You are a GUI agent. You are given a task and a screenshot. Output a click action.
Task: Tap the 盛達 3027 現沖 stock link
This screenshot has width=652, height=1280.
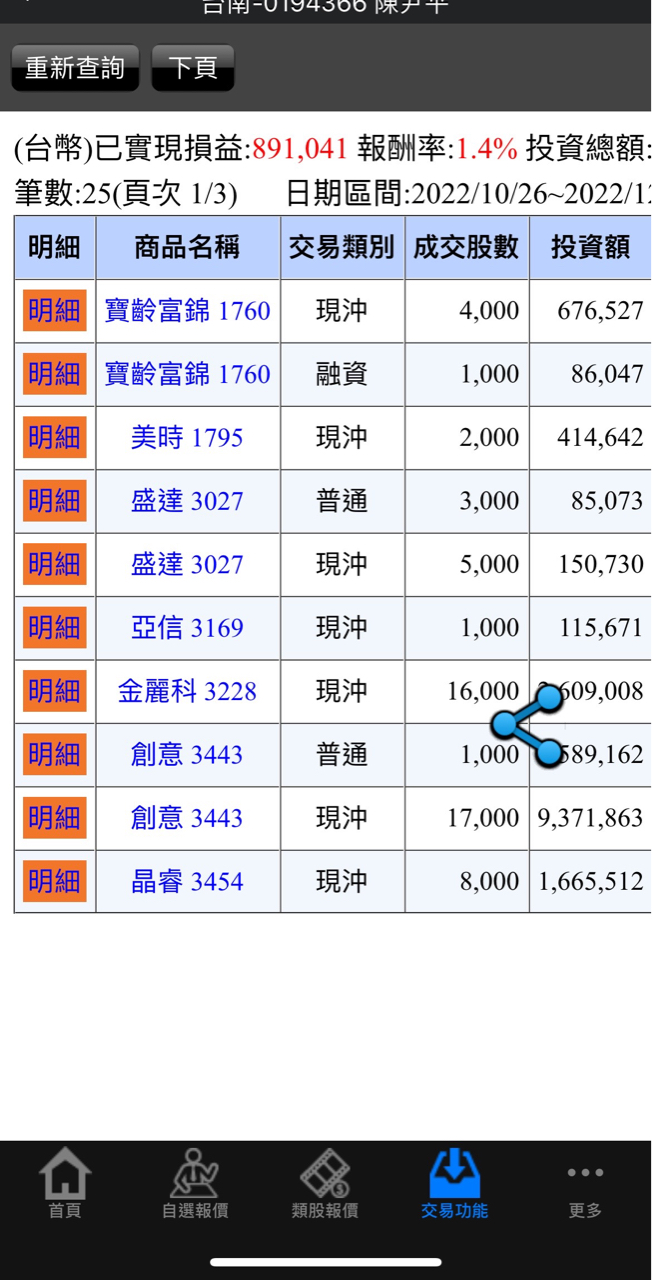(x=187, y=564)
